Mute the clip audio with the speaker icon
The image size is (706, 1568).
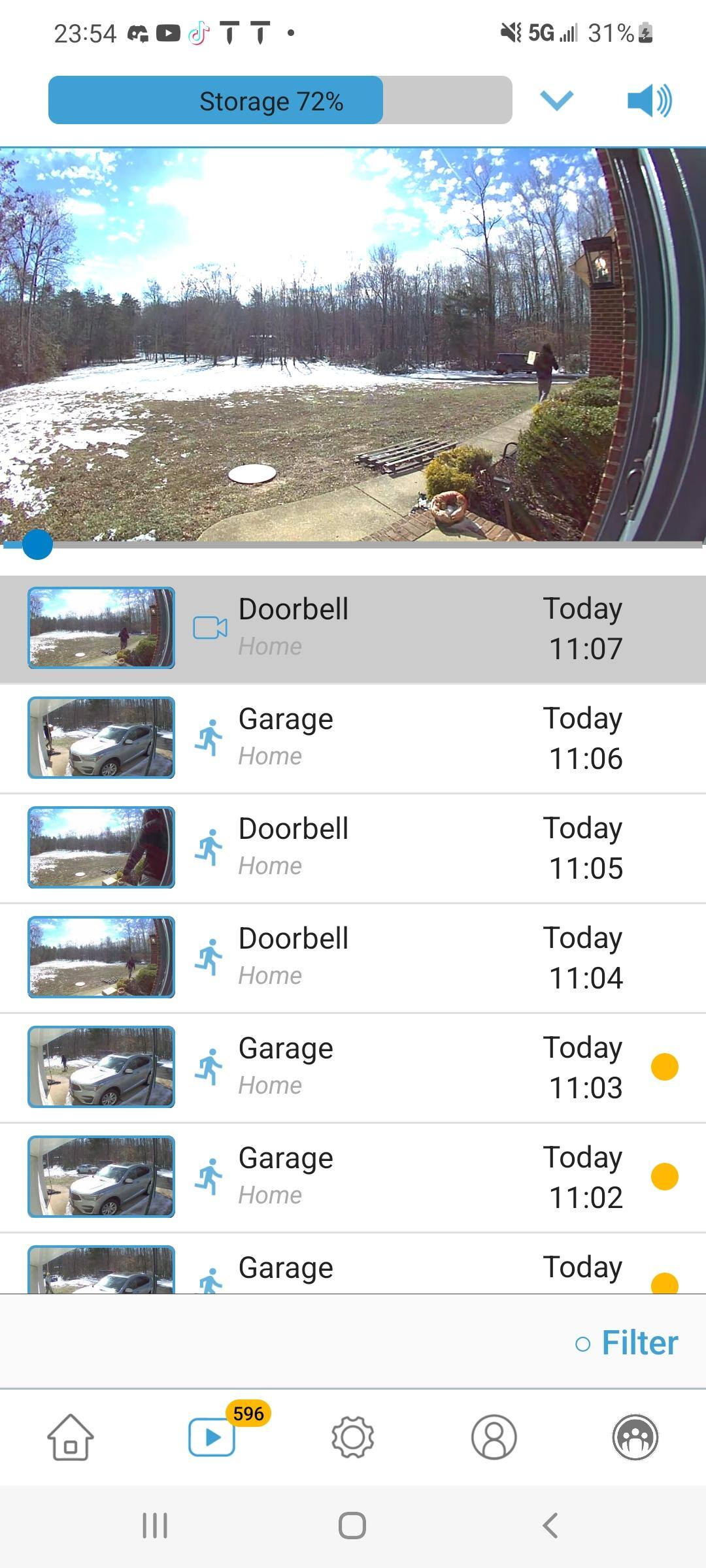tap(648, 101)
